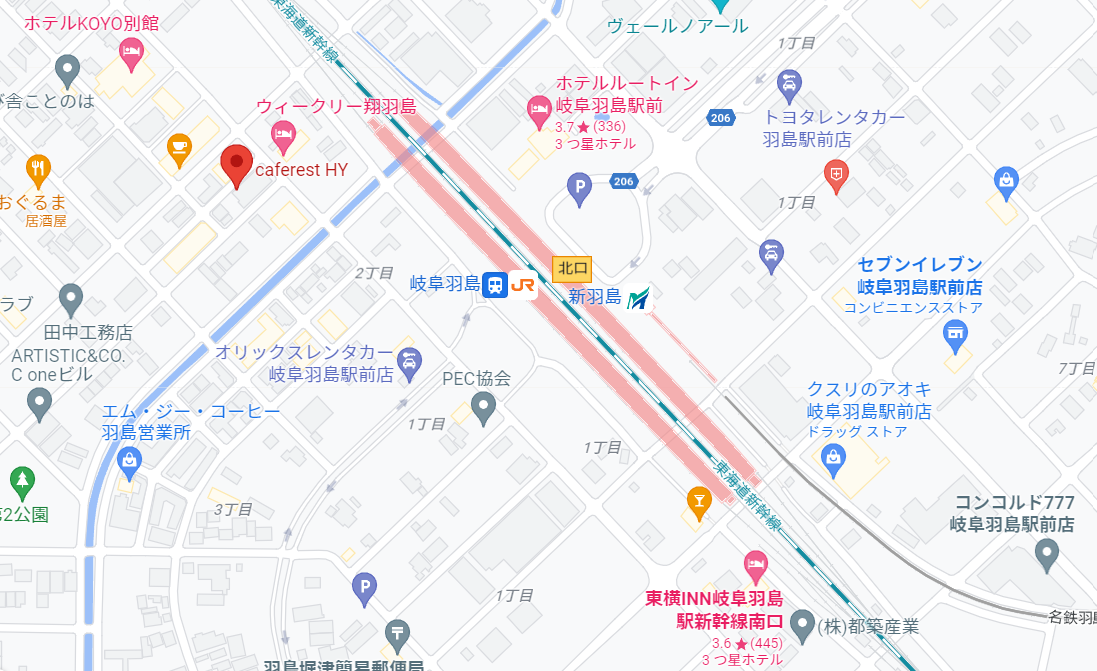Tap the 新羽島 Meitetsu station icon
Viewport: 1097px width, 671px height.
click(638, 297)
